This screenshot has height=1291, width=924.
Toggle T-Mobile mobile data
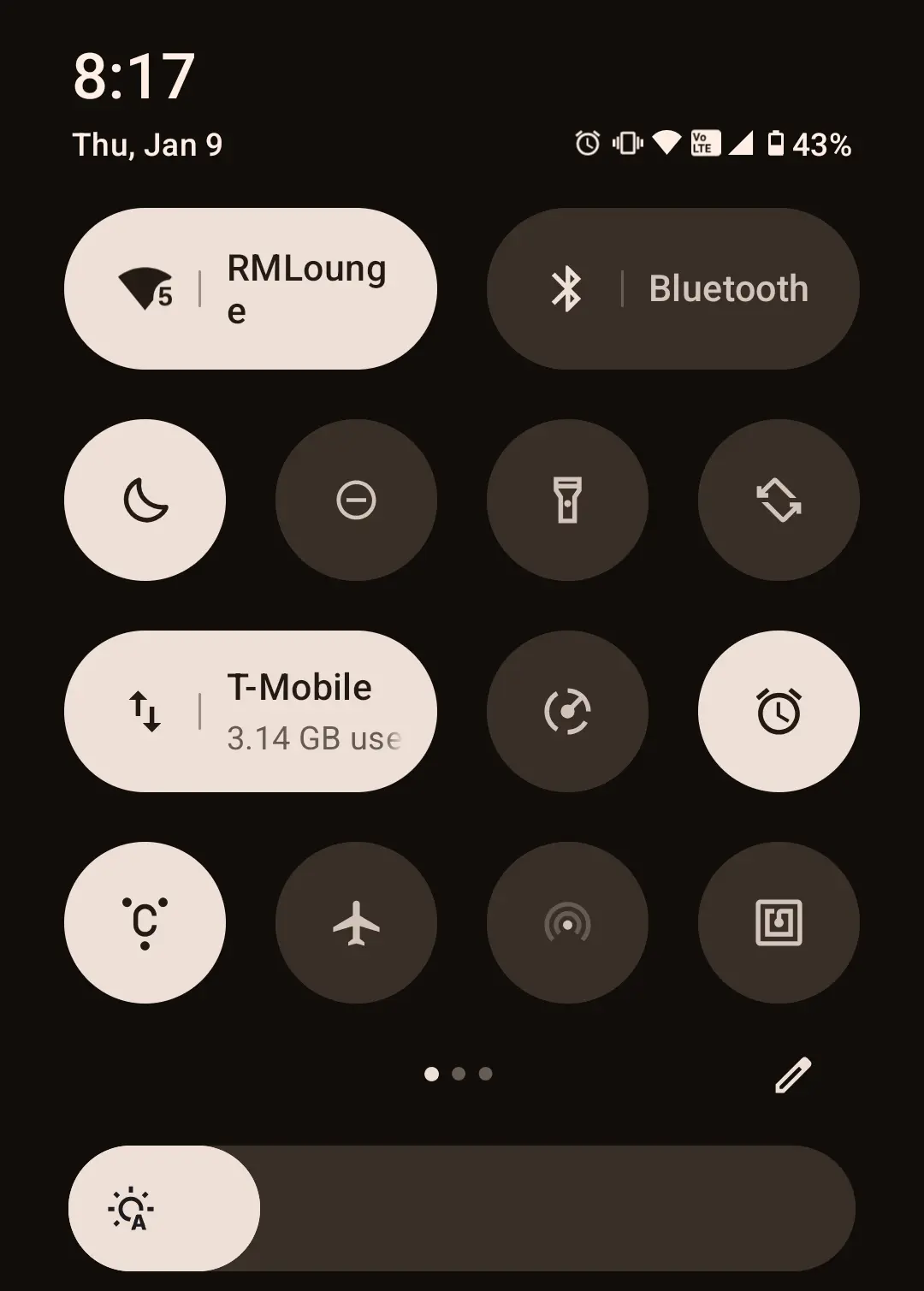pyautogui.click(x=250, y=712)
